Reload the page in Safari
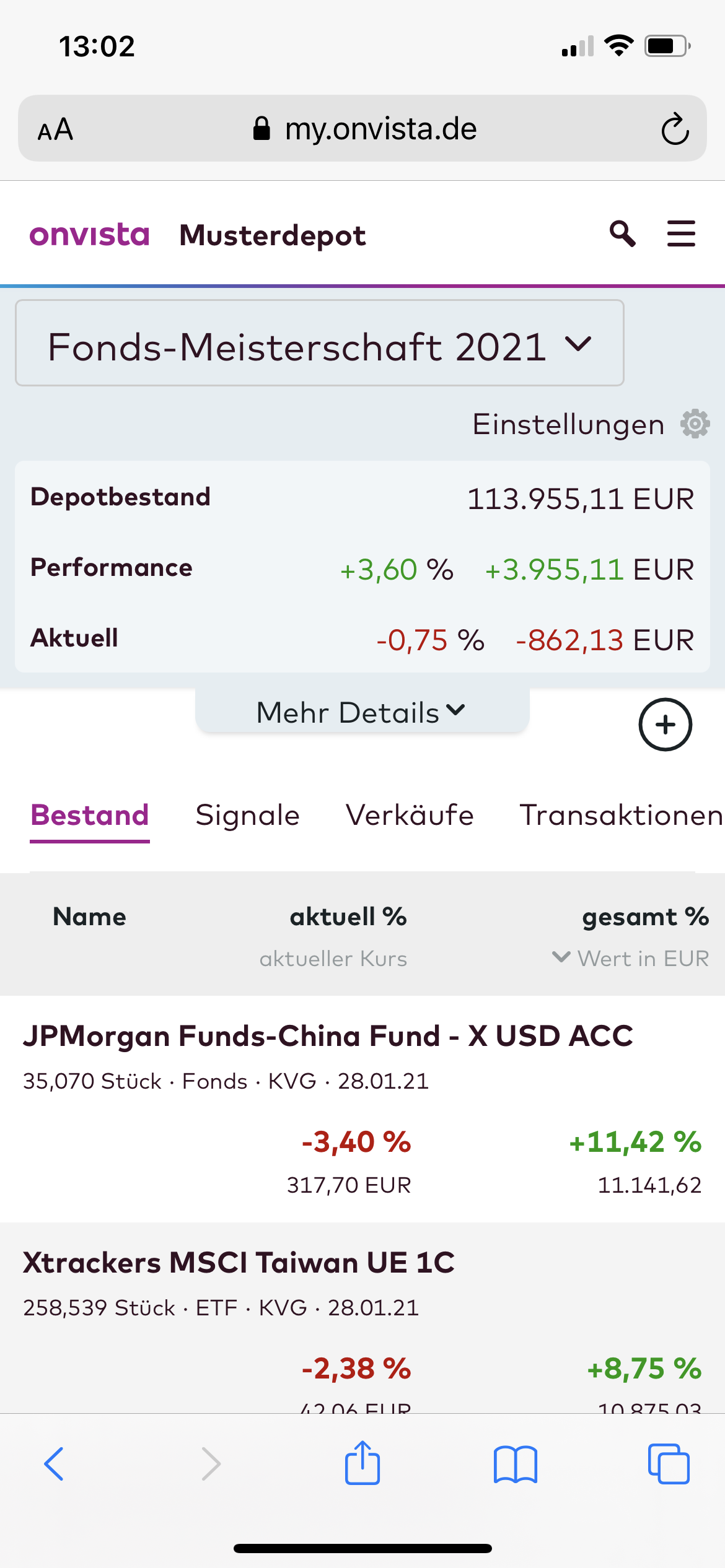725x1568 pixels. pos(675,129)
